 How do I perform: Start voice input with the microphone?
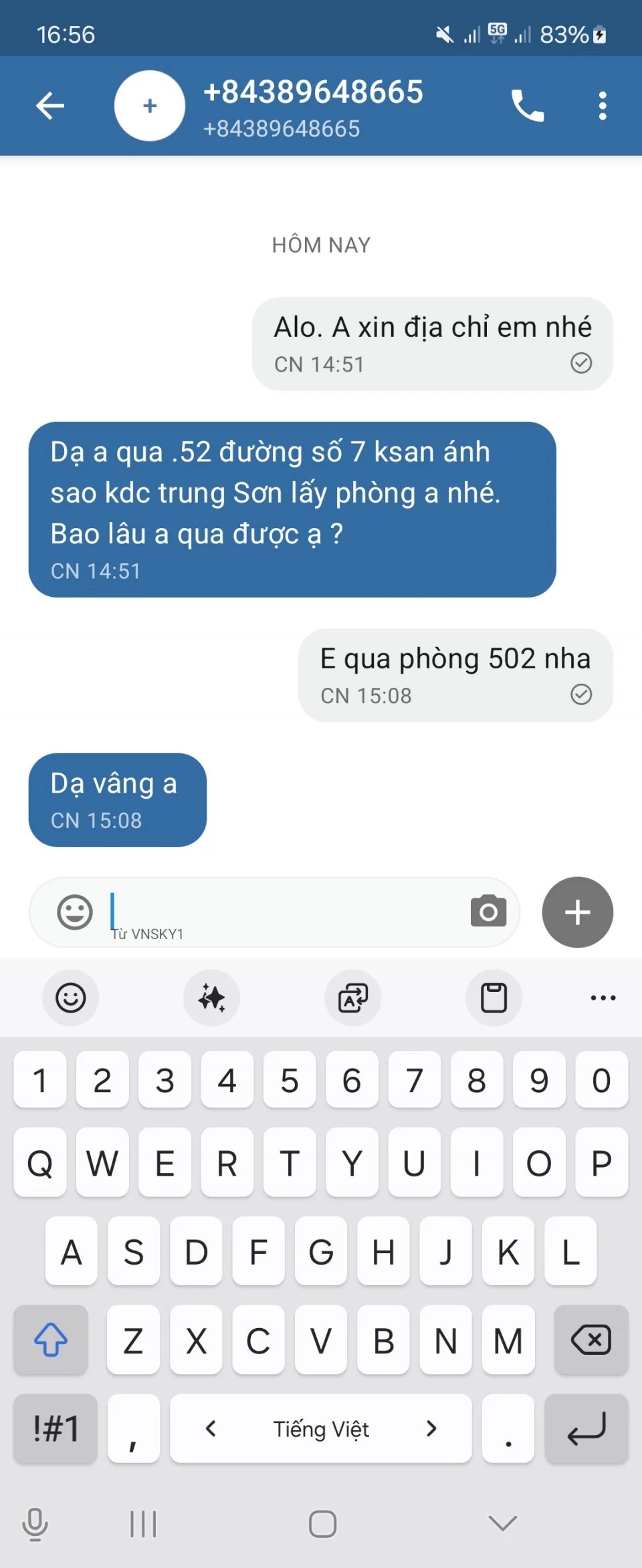(x=35, y=1525)
